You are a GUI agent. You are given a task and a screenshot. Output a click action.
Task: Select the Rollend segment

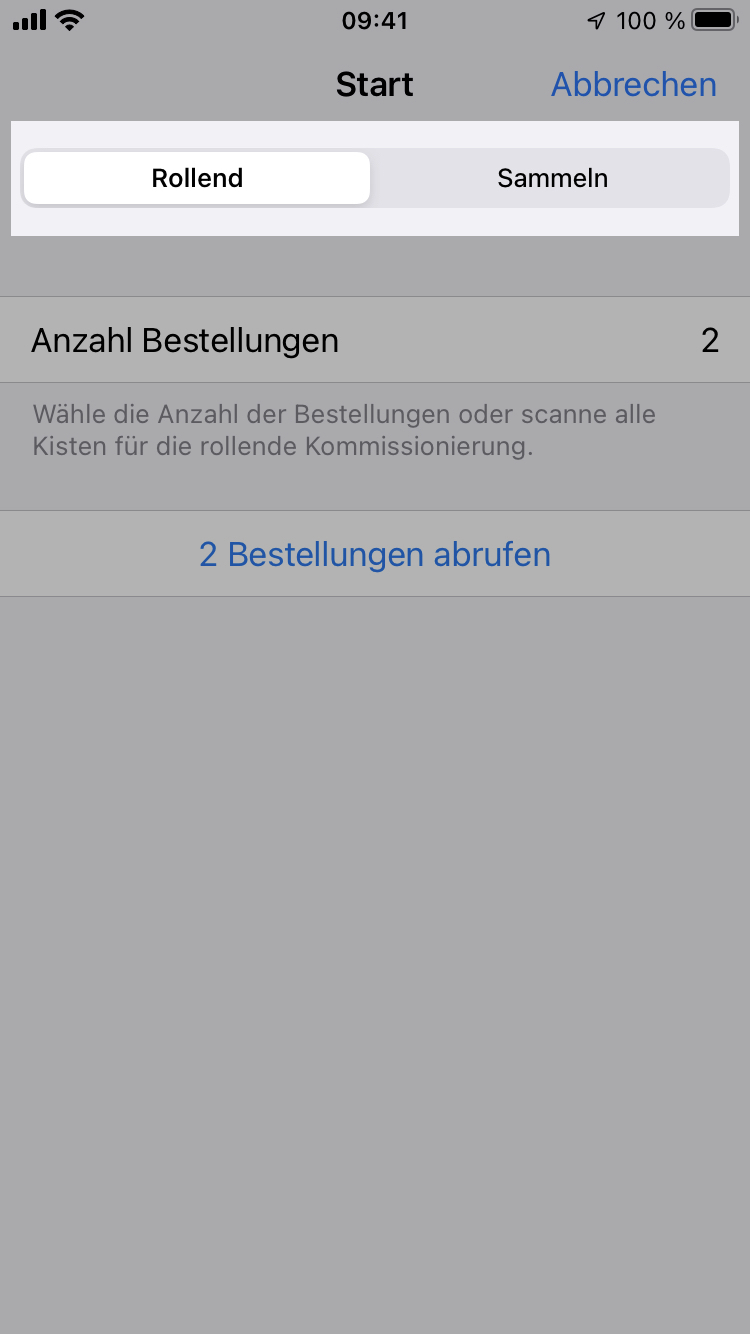[x=197, y=178]
